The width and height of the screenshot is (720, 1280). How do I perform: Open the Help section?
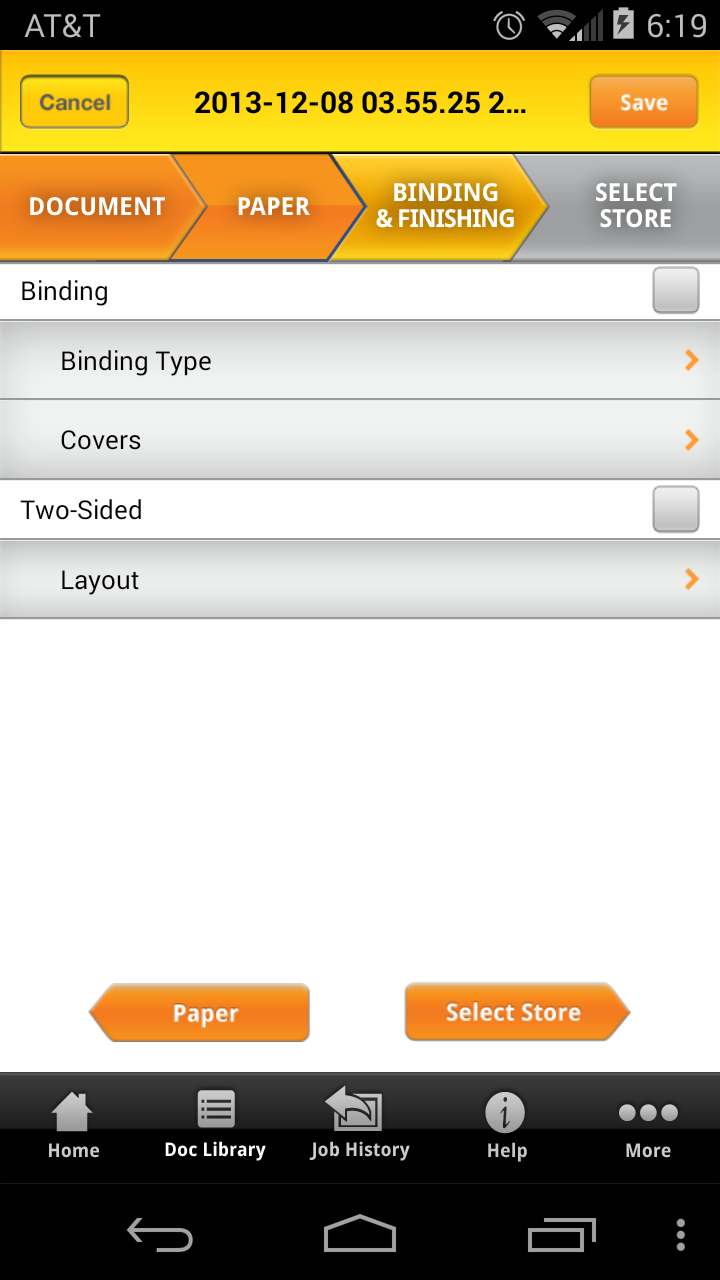click(x=506, y=1127)
